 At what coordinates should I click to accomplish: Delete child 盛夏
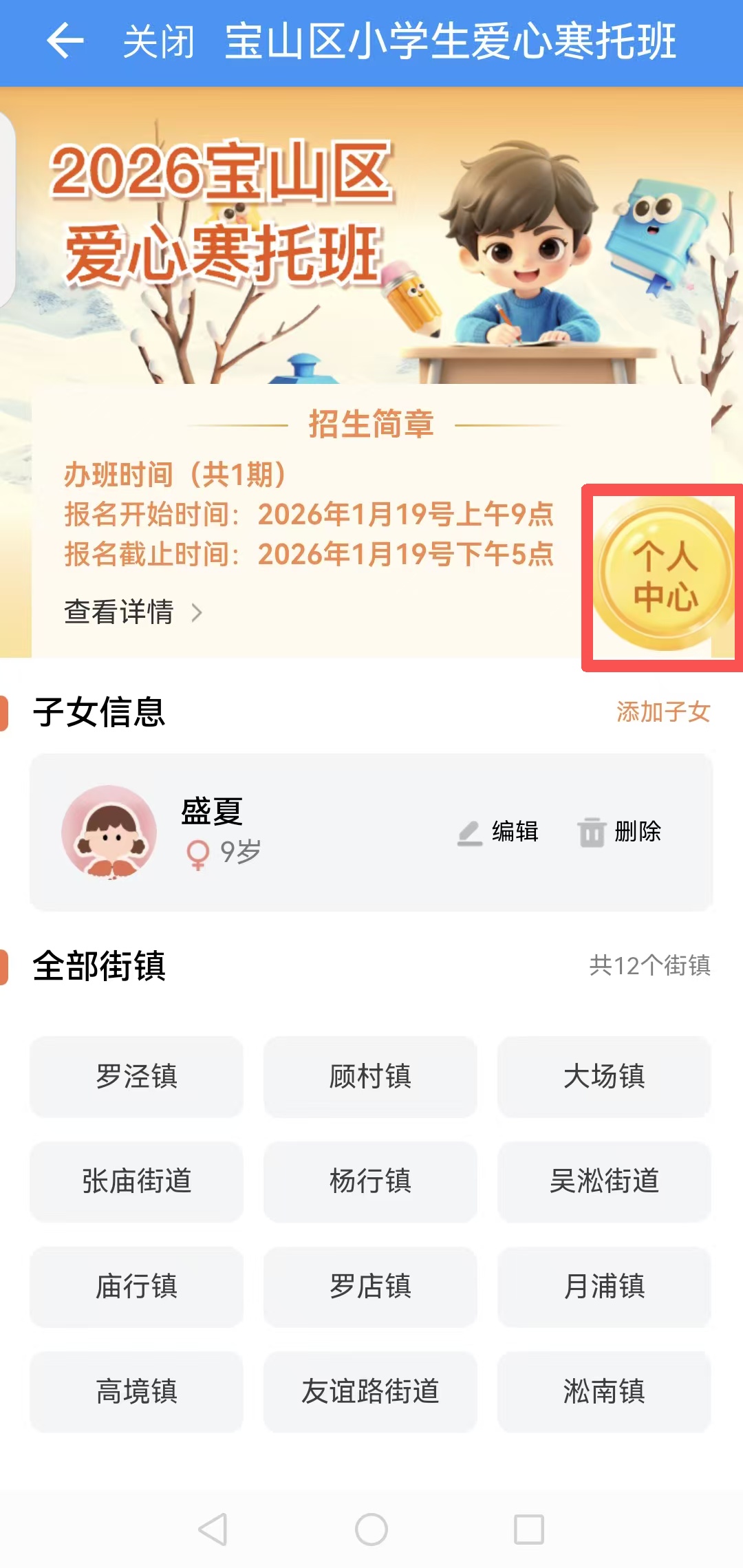(x=619, y=832)
